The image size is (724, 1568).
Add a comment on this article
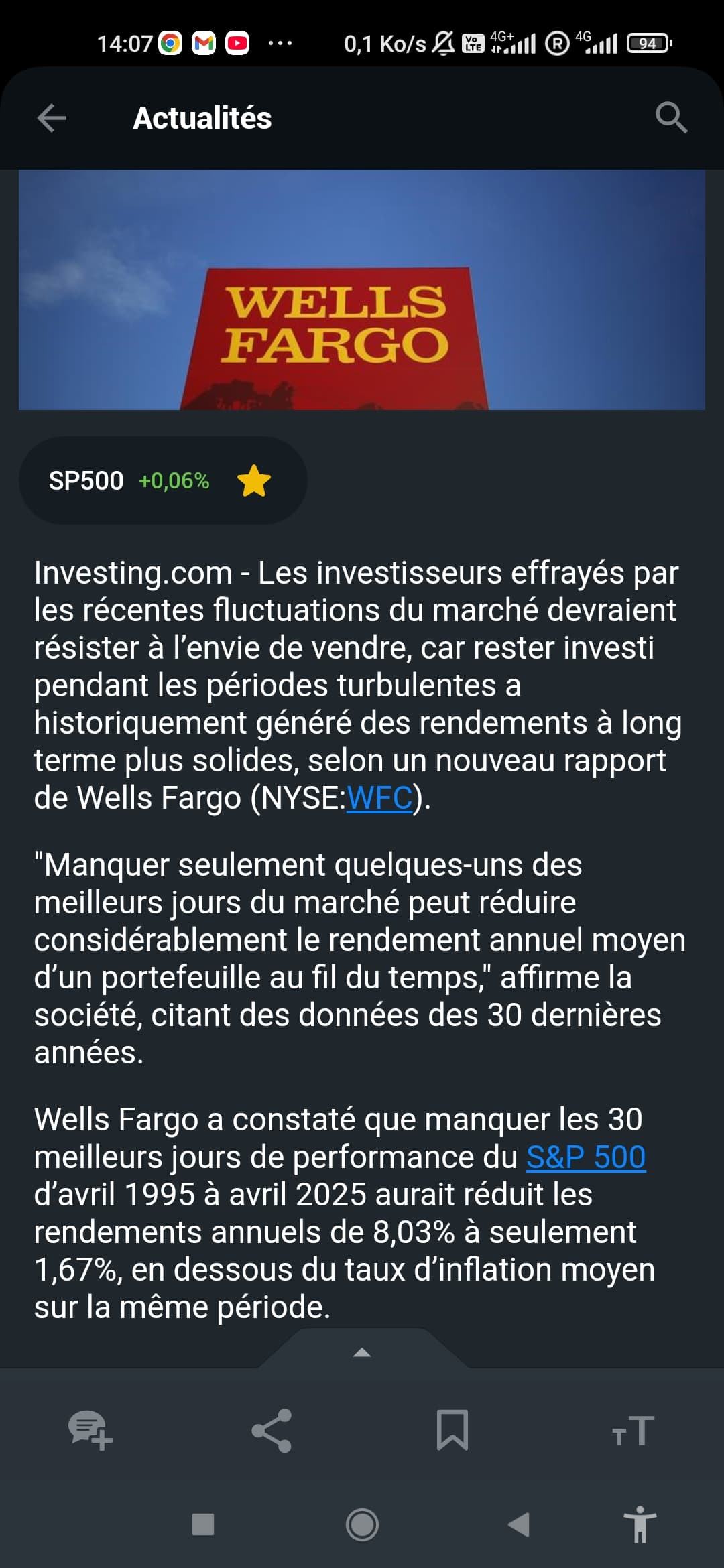pyautogui.click(x=90, y=1430)
